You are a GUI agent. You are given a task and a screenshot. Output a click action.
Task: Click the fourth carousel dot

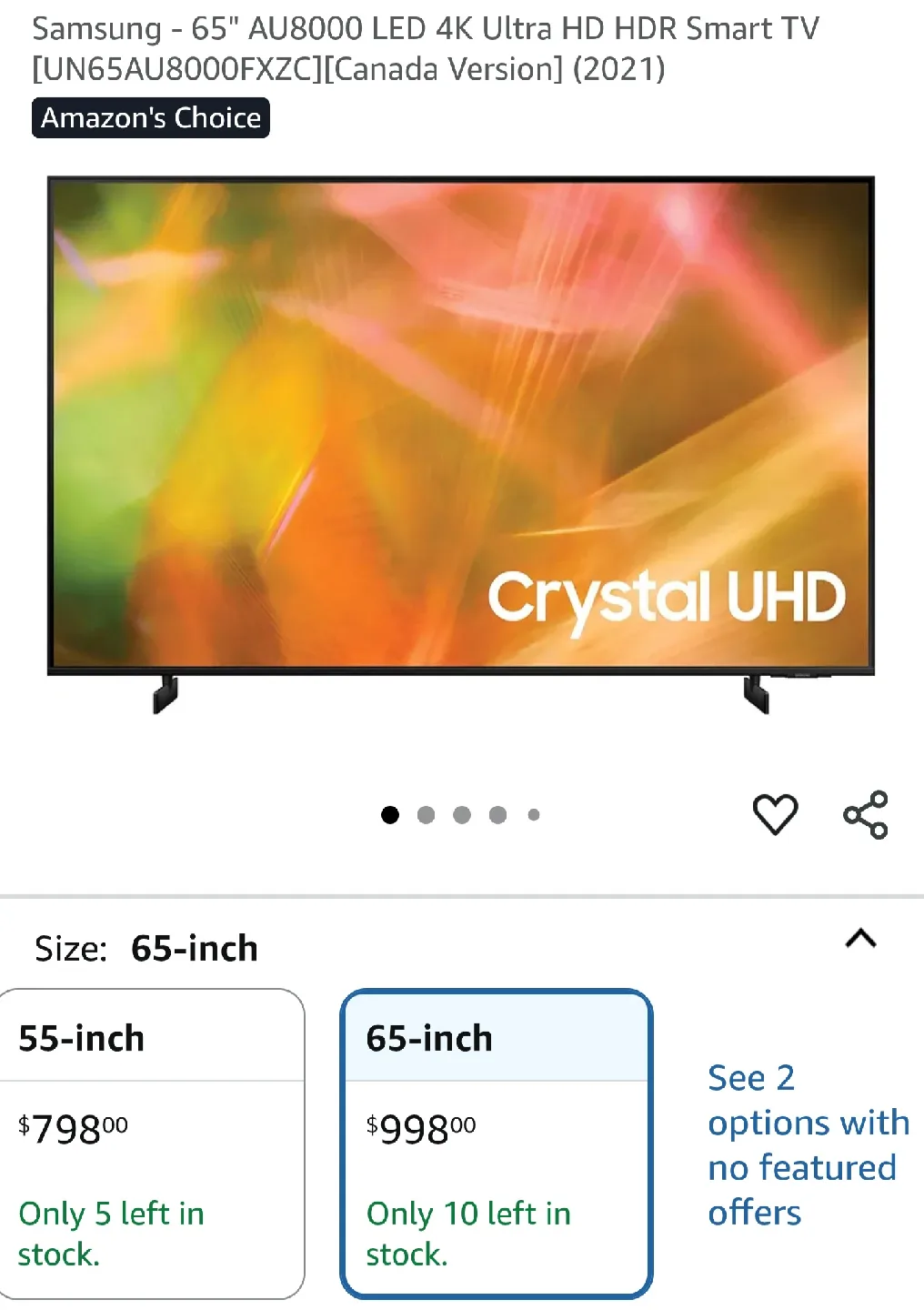coord(497,814)
